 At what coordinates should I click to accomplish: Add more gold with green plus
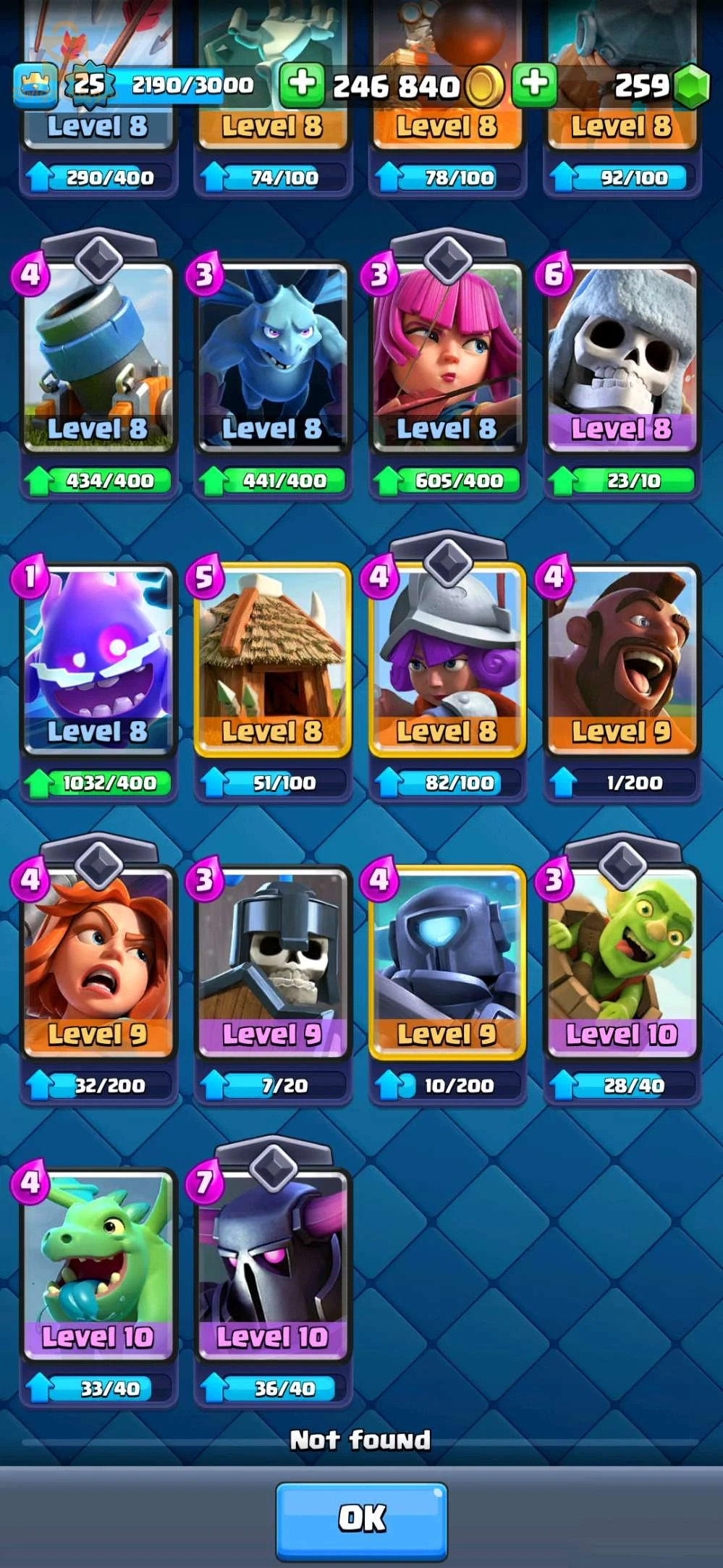click(x=301, y=84)
